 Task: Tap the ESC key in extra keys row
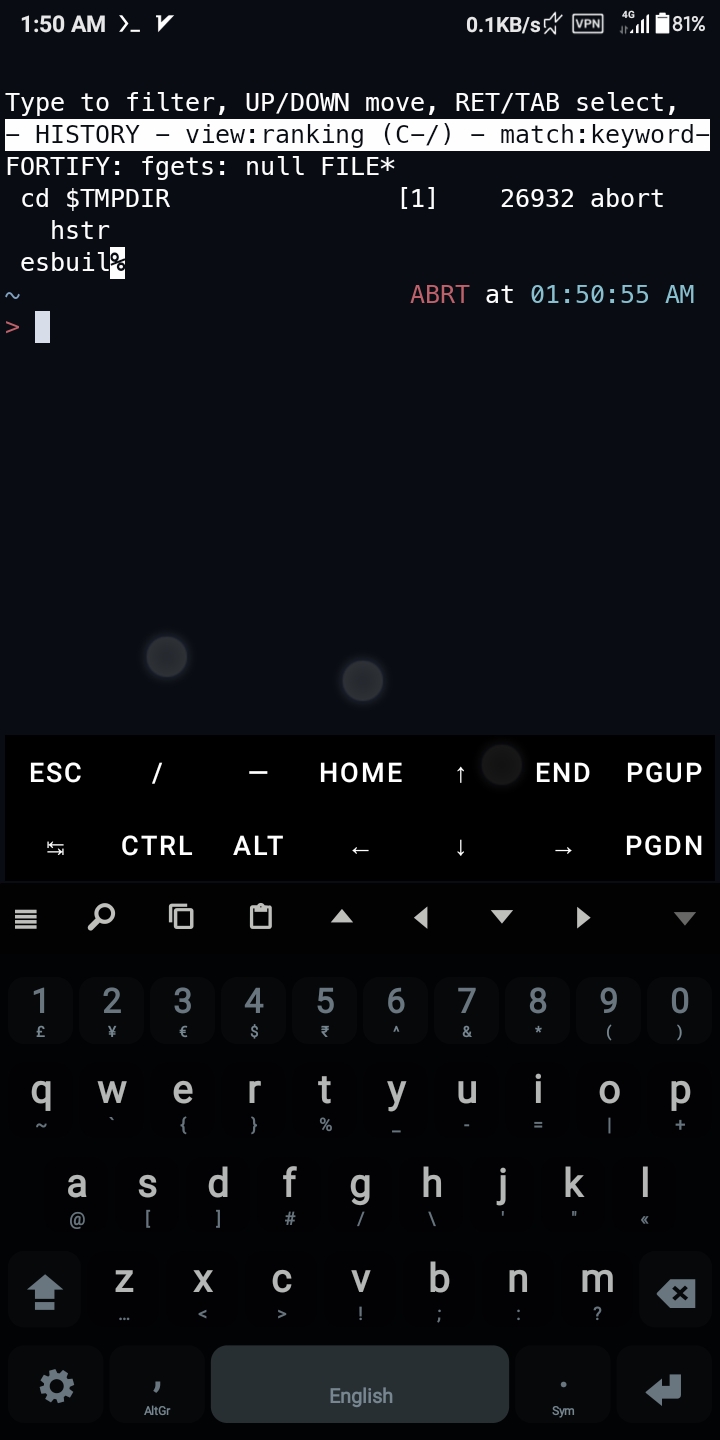[56, 773]
